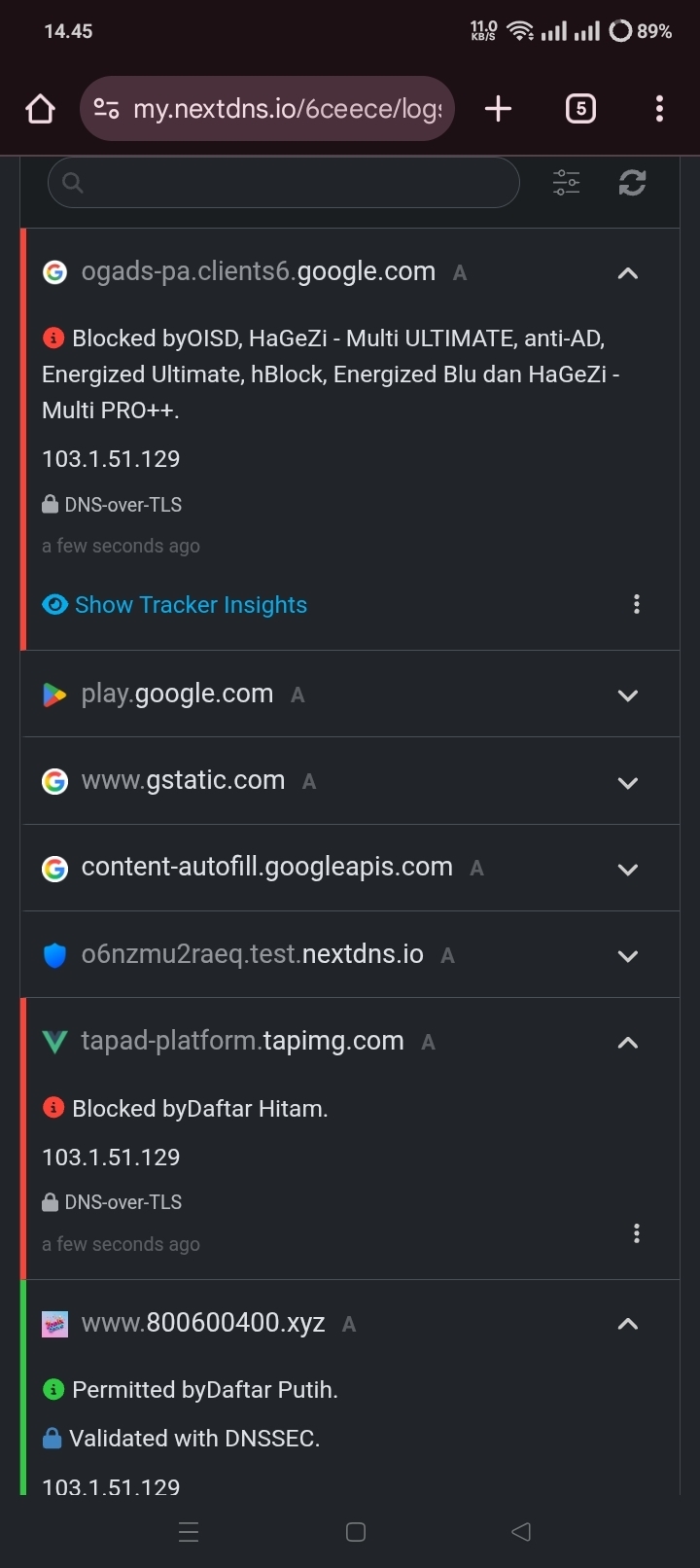Tap the logs search field
Image resolution: width=700 pixels, height=1568 pixels.
(284, 182)
